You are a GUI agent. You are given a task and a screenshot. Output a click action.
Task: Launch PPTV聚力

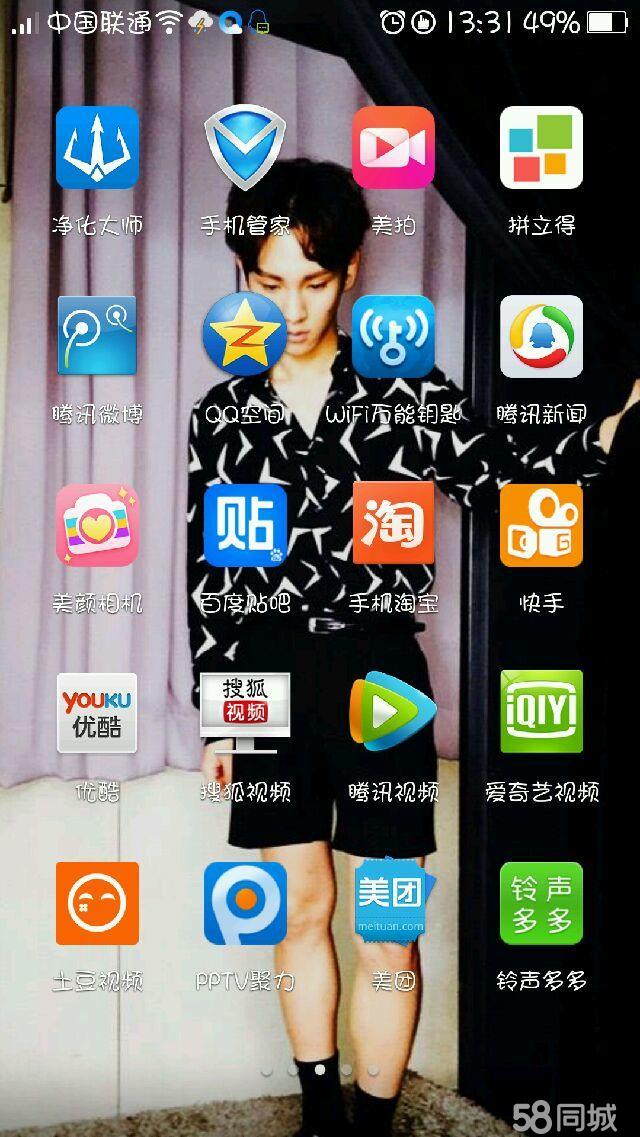245,903
